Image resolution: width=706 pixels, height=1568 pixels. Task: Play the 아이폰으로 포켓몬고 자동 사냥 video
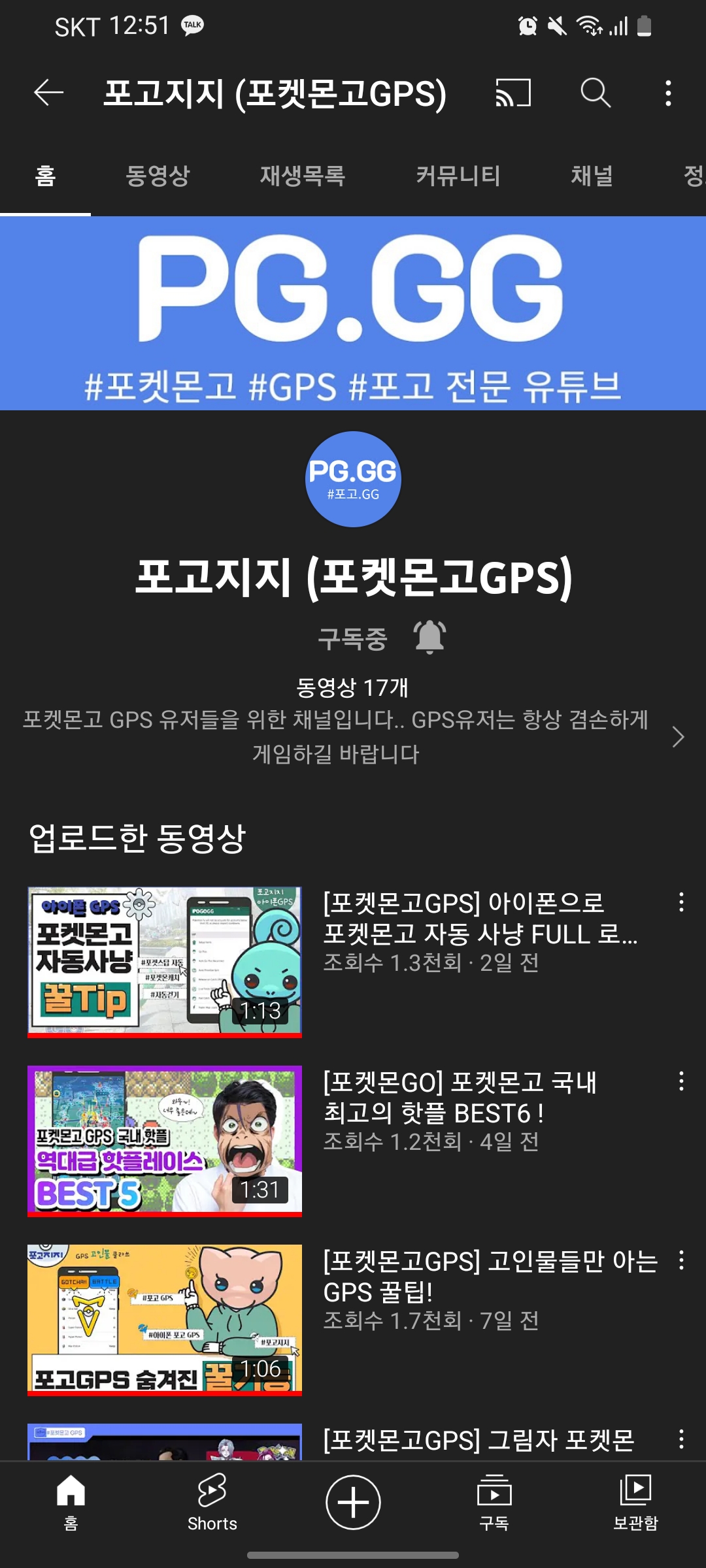(x=165, y=960)
